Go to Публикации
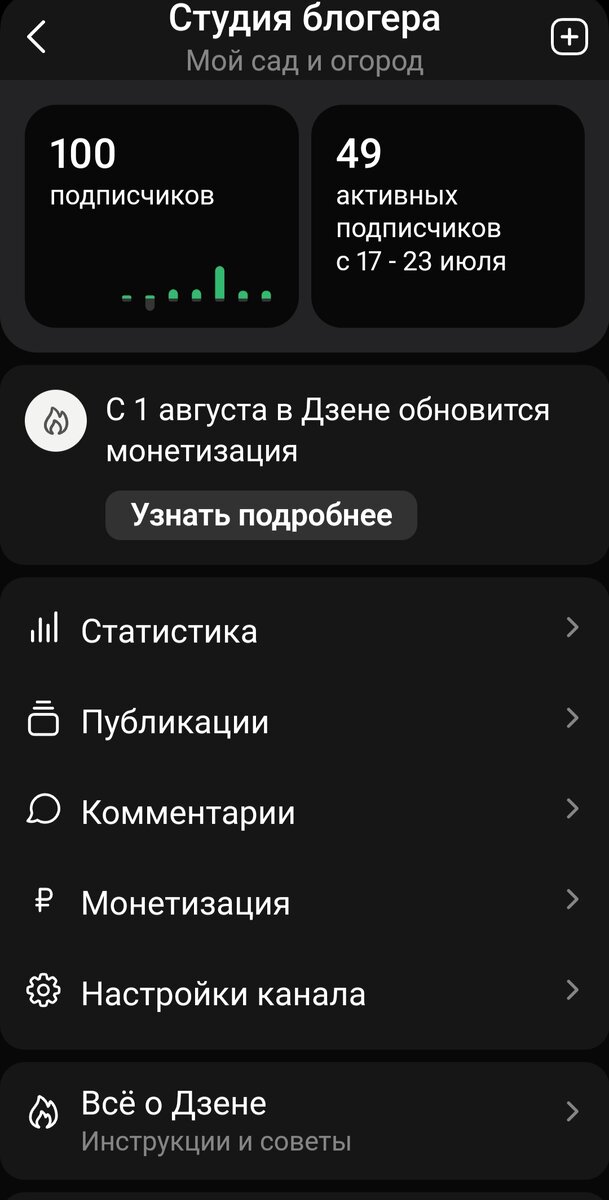Image resolution: width=609 pixels, height=1200 pixels. click(x=304, y=721)
